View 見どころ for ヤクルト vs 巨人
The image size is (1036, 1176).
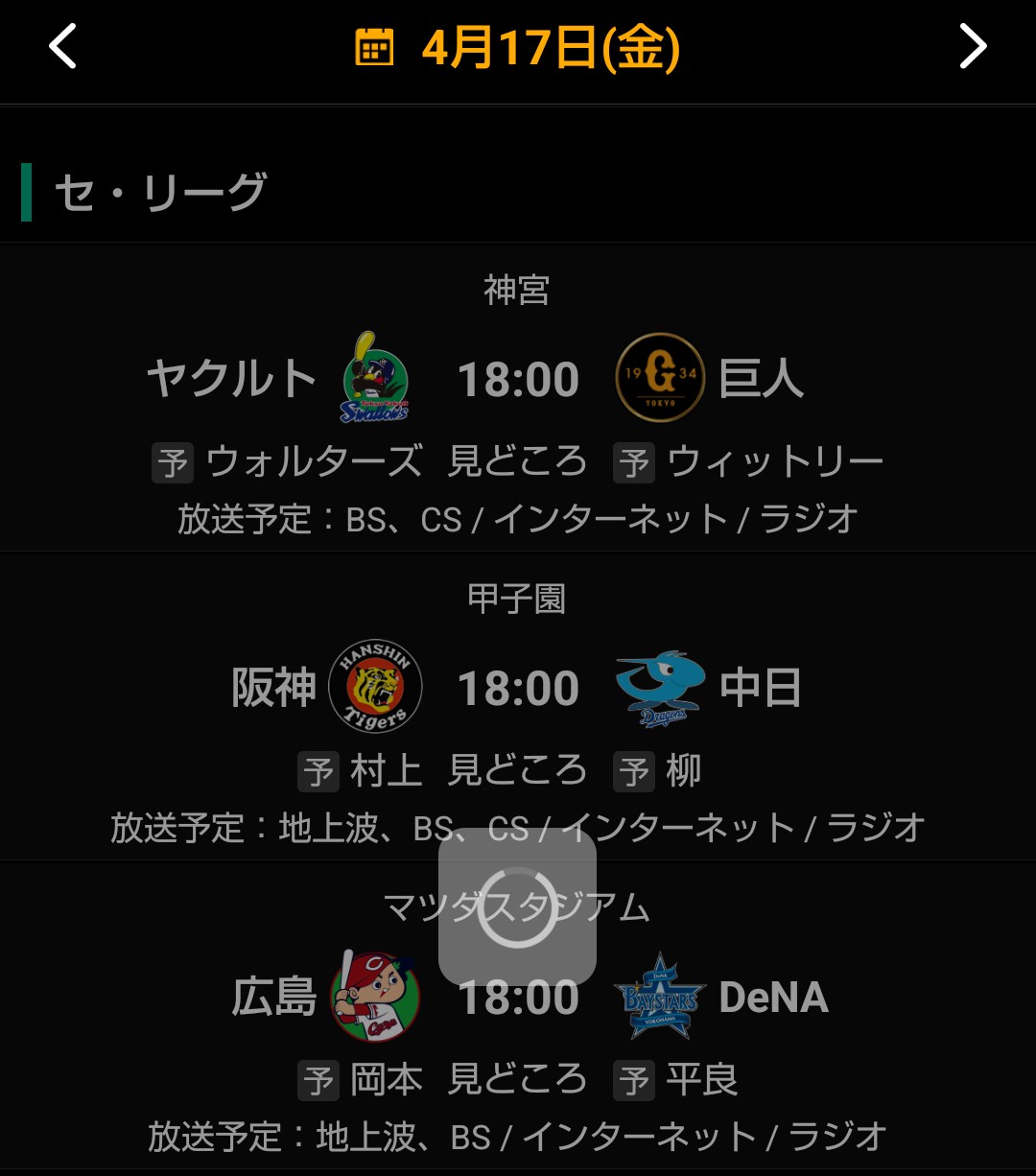pyautogui.click(x=517, y=462)
